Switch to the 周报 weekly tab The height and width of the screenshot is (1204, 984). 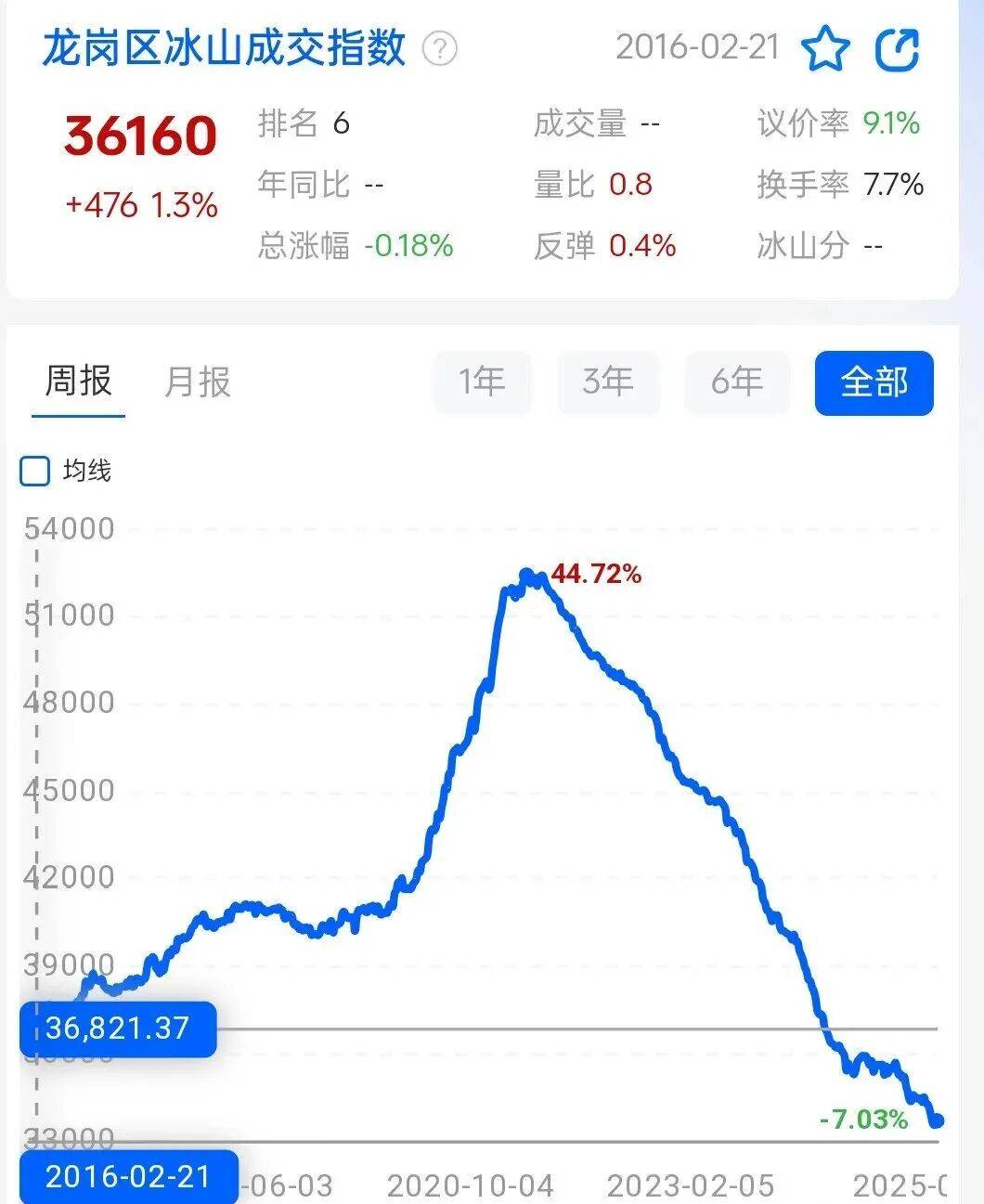coord(79,382)
